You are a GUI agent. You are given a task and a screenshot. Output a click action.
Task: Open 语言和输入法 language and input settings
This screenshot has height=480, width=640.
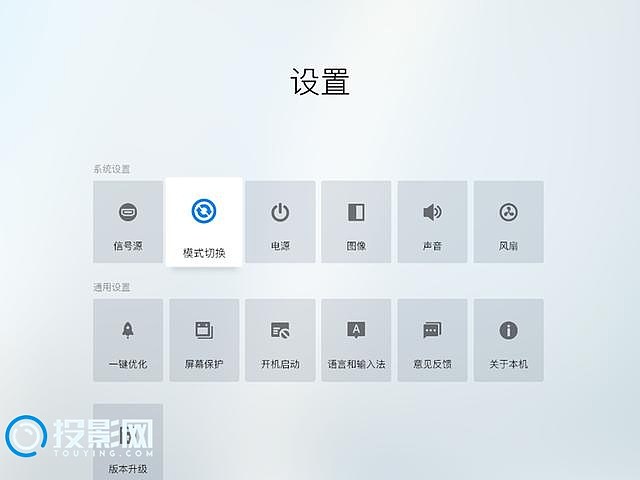(356, 339)
